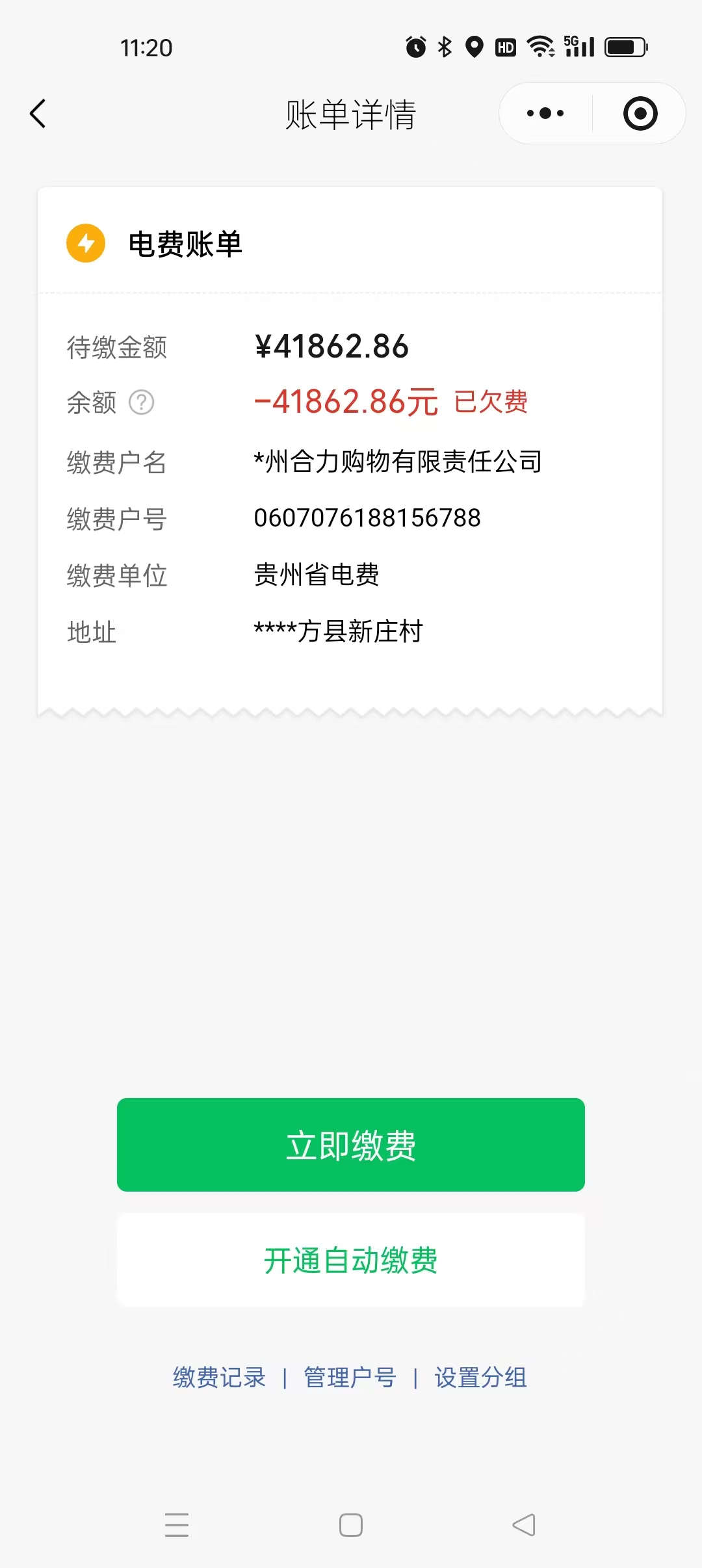702x1568 pixels.
Task: Go back using the header arrow
Action: tap(38, 114)
